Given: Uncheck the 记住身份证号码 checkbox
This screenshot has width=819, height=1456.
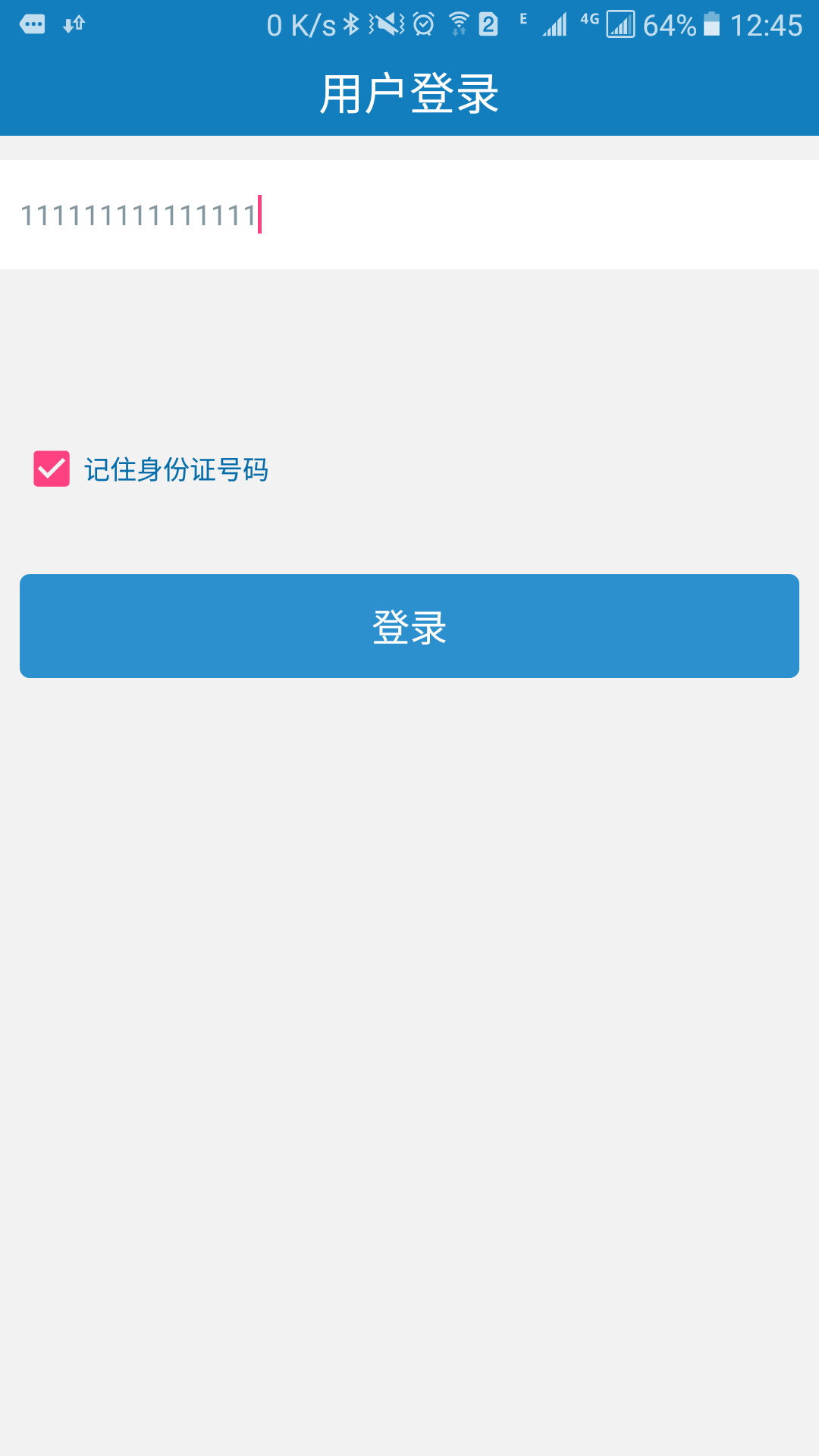Looking at the screenshot, I should [x=52, y=469].
